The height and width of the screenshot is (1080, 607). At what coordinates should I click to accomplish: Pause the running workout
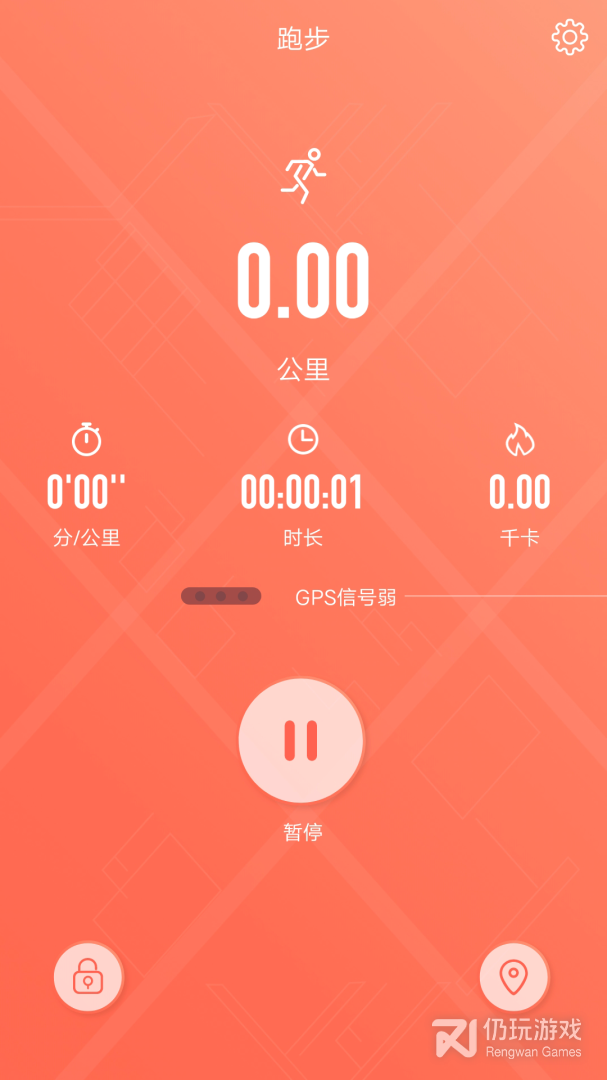point(301,740)
